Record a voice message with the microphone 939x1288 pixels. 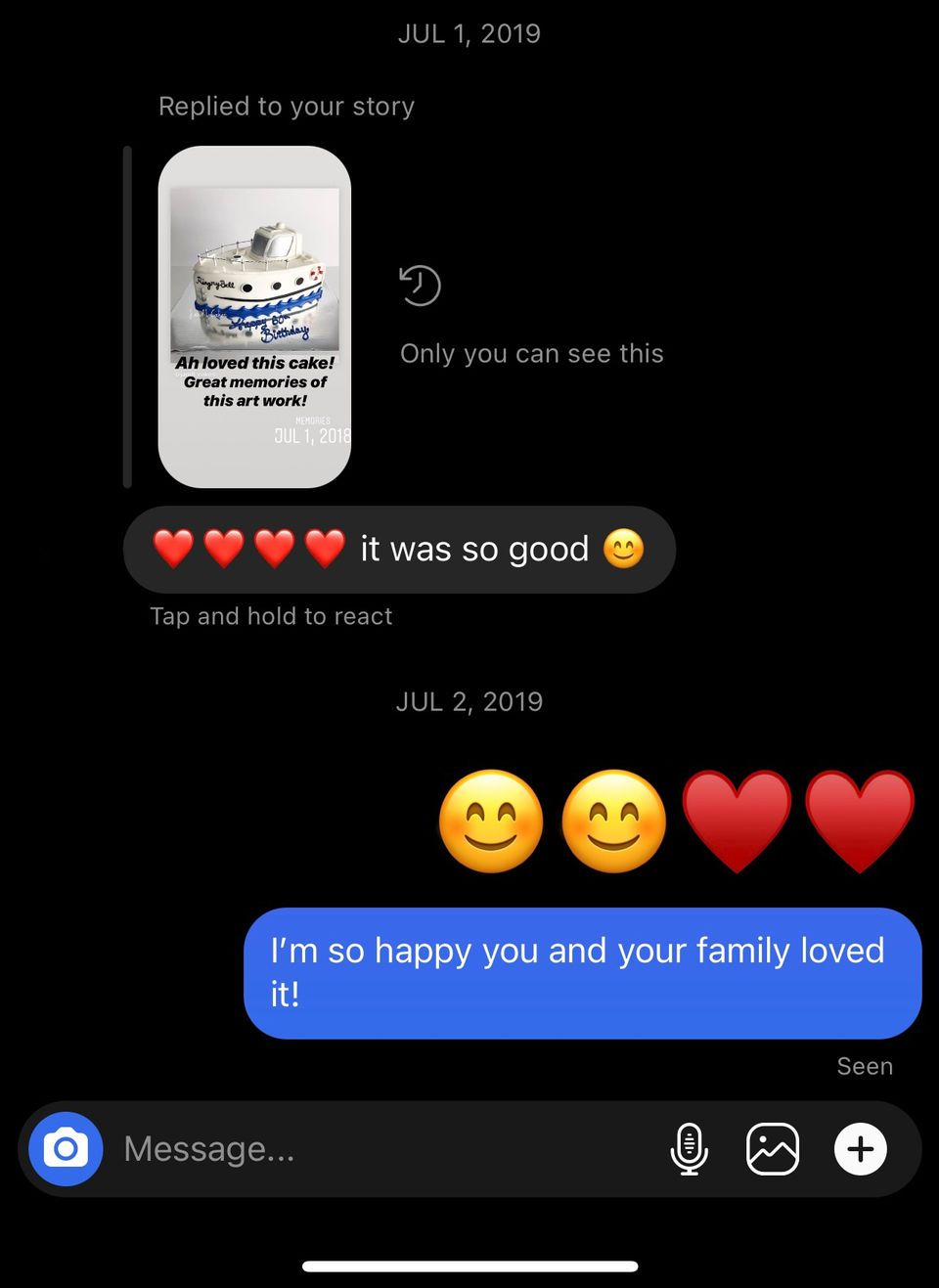click(690, 1148)
